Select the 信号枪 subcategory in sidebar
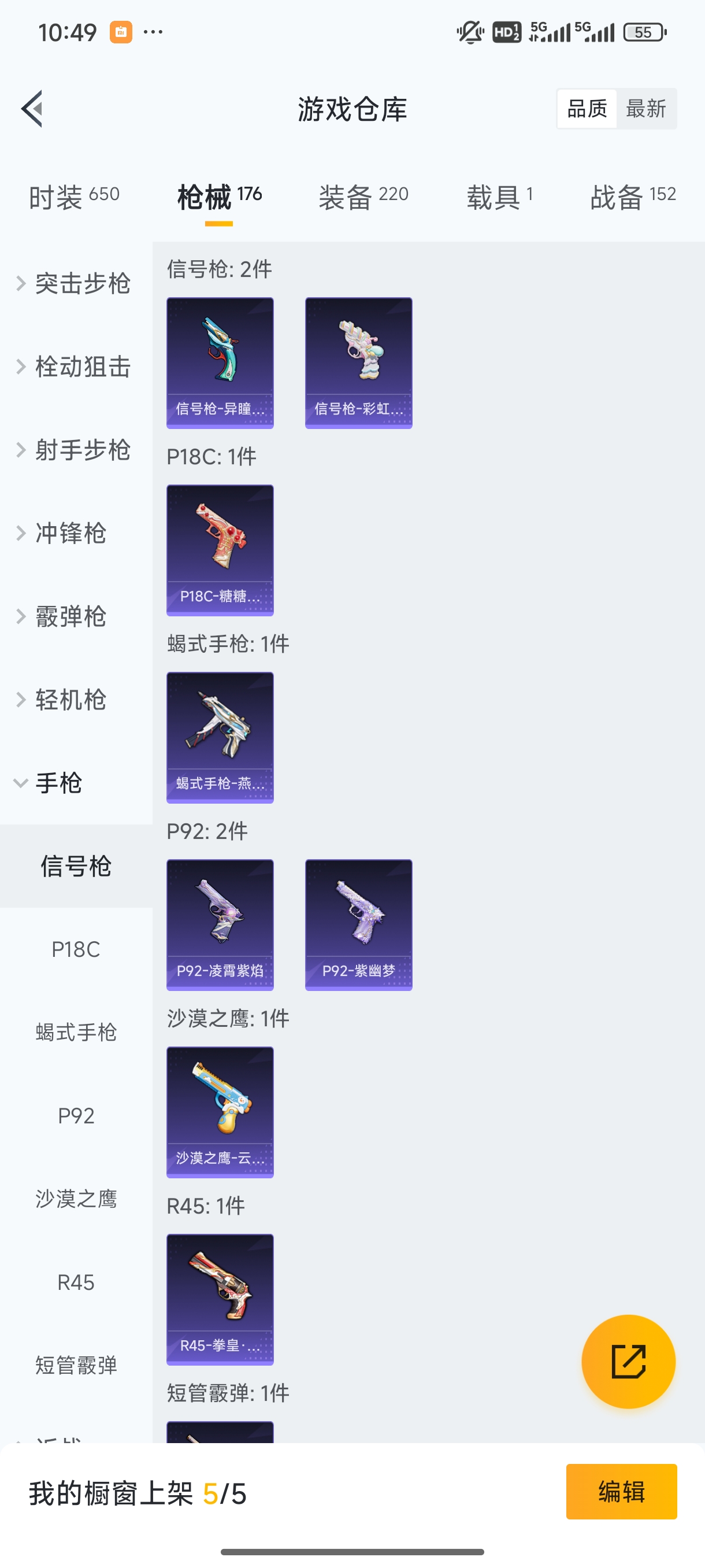 point(76,866)
